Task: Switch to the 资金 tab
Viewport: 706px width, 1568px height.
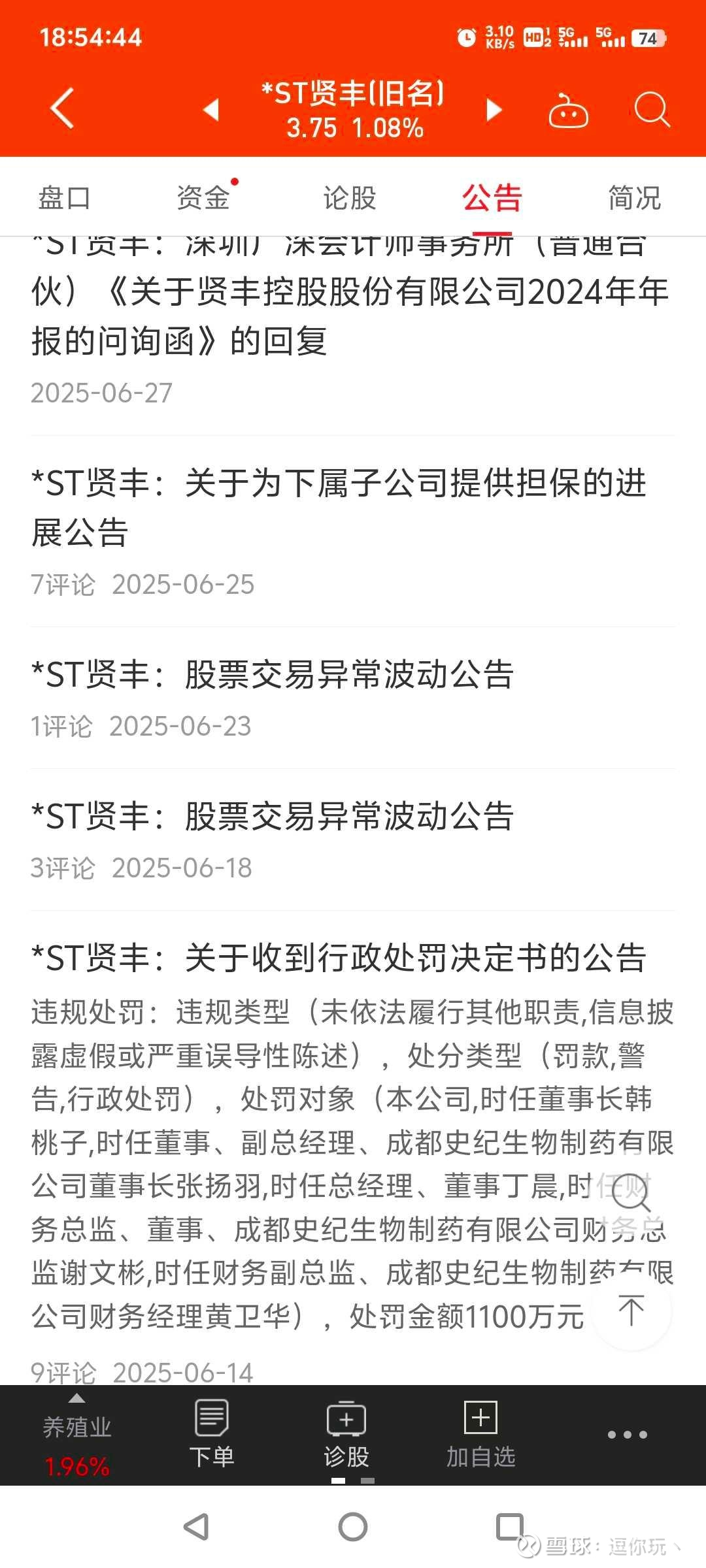Action: [x=203, y=198]
